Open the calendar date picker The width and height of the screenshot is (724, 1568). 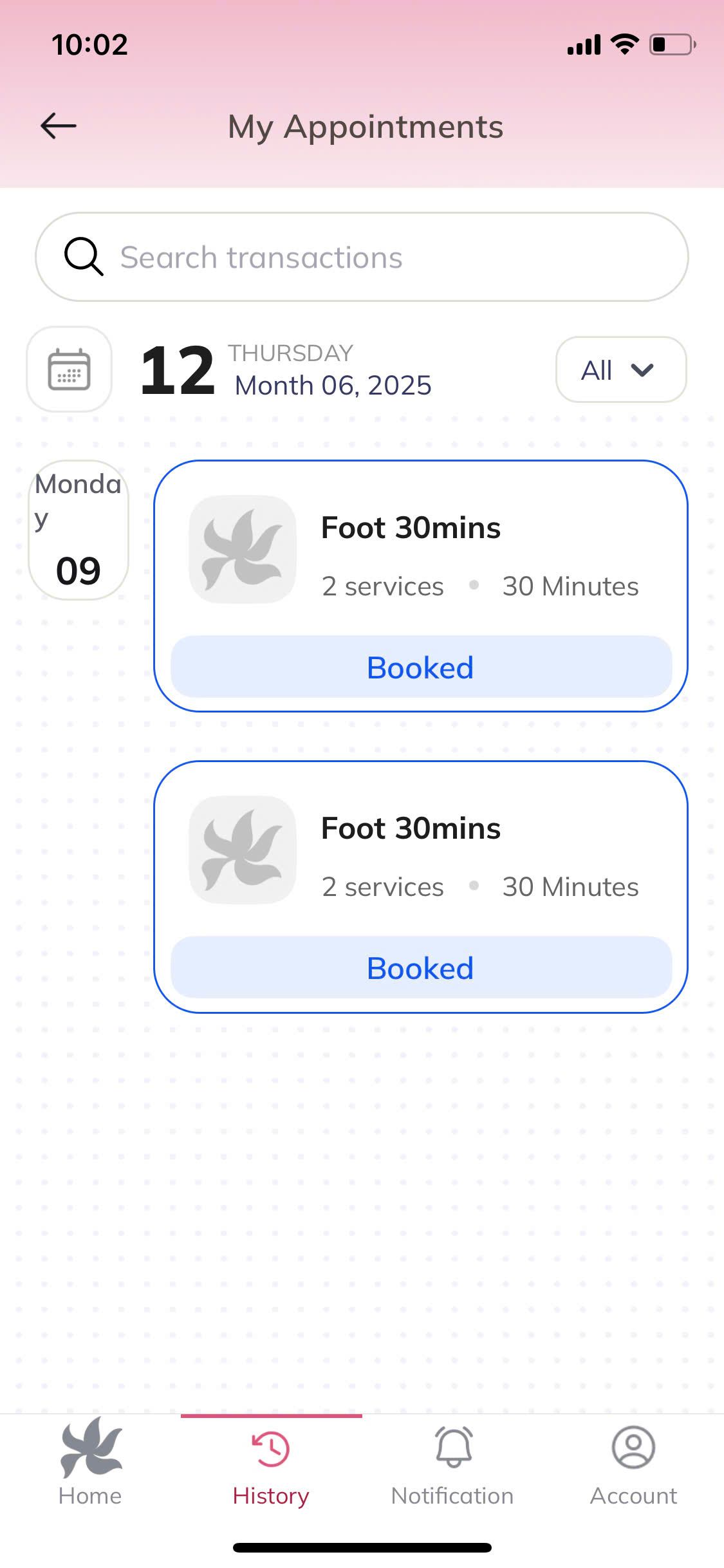[x=69, y=369]
